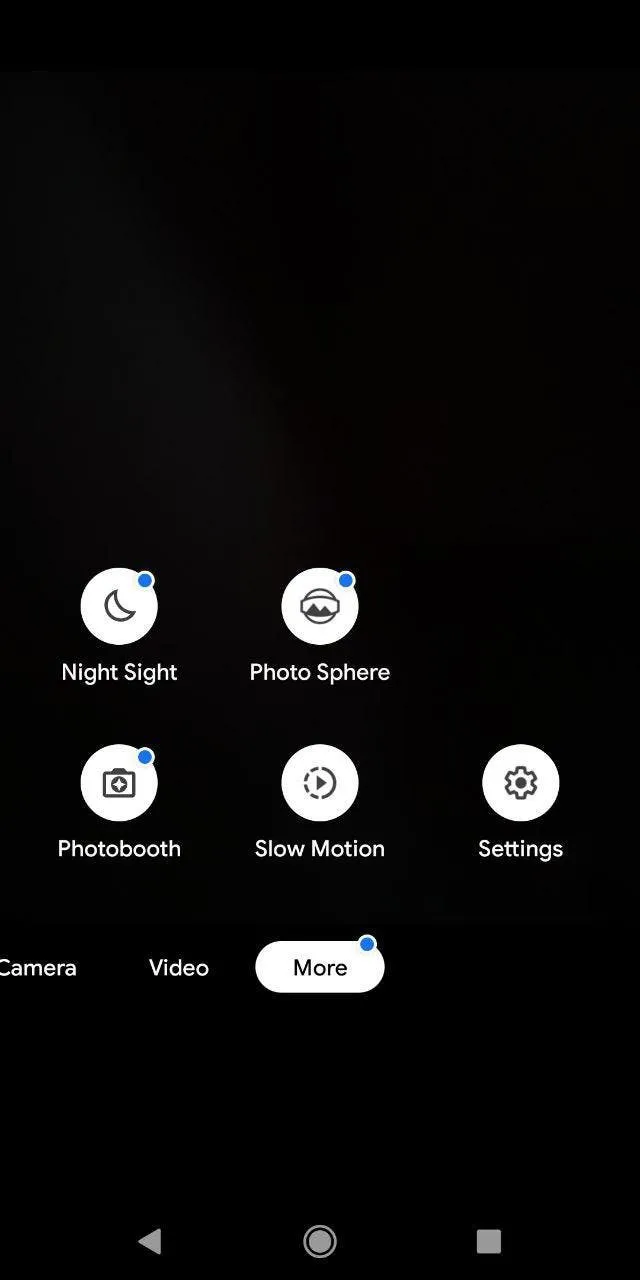Go to the home screen
Viewport: 640px width, 1280px height.
tap(320, 1241)
